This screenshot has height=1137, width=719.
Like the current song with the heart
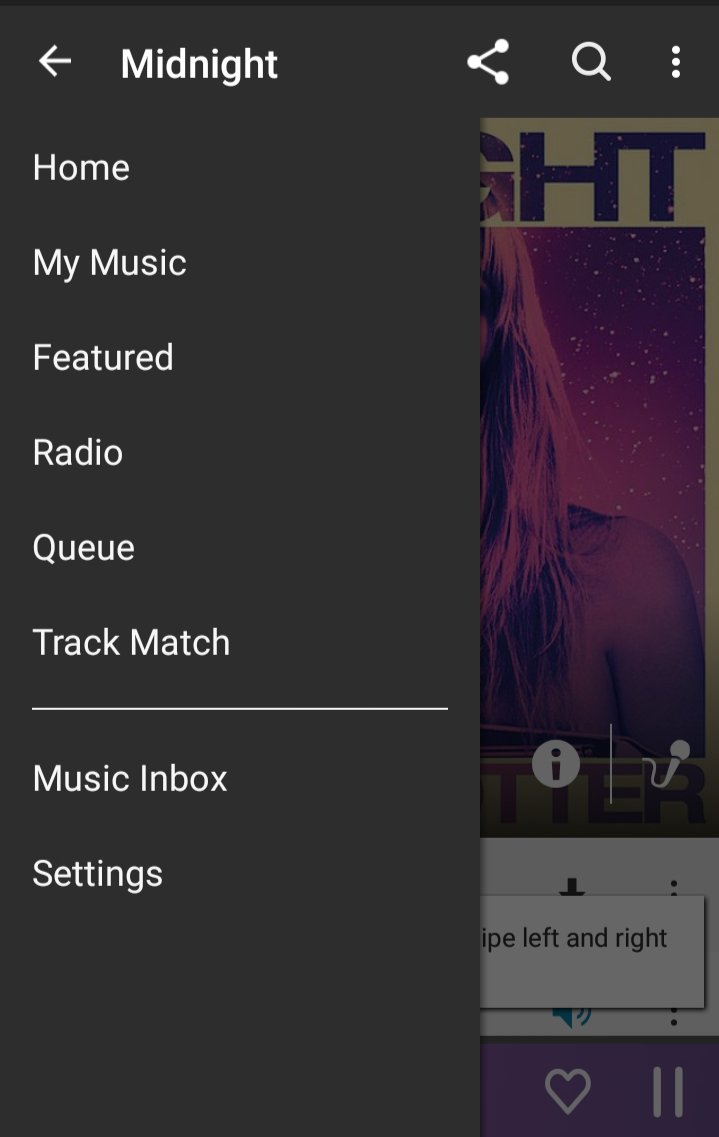(x=567, y=1091)
